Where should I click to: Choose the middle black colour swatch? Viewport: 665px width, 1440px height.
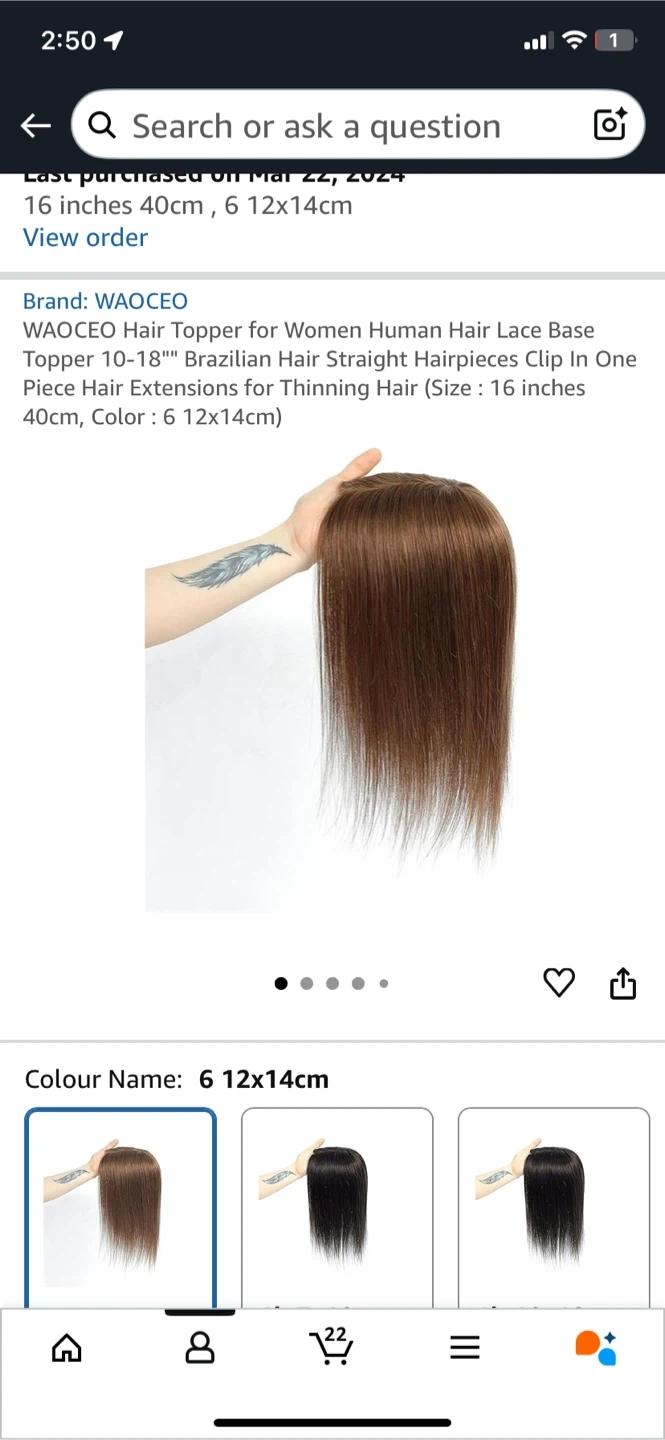pyautogui.click(x=337, y=1208)
